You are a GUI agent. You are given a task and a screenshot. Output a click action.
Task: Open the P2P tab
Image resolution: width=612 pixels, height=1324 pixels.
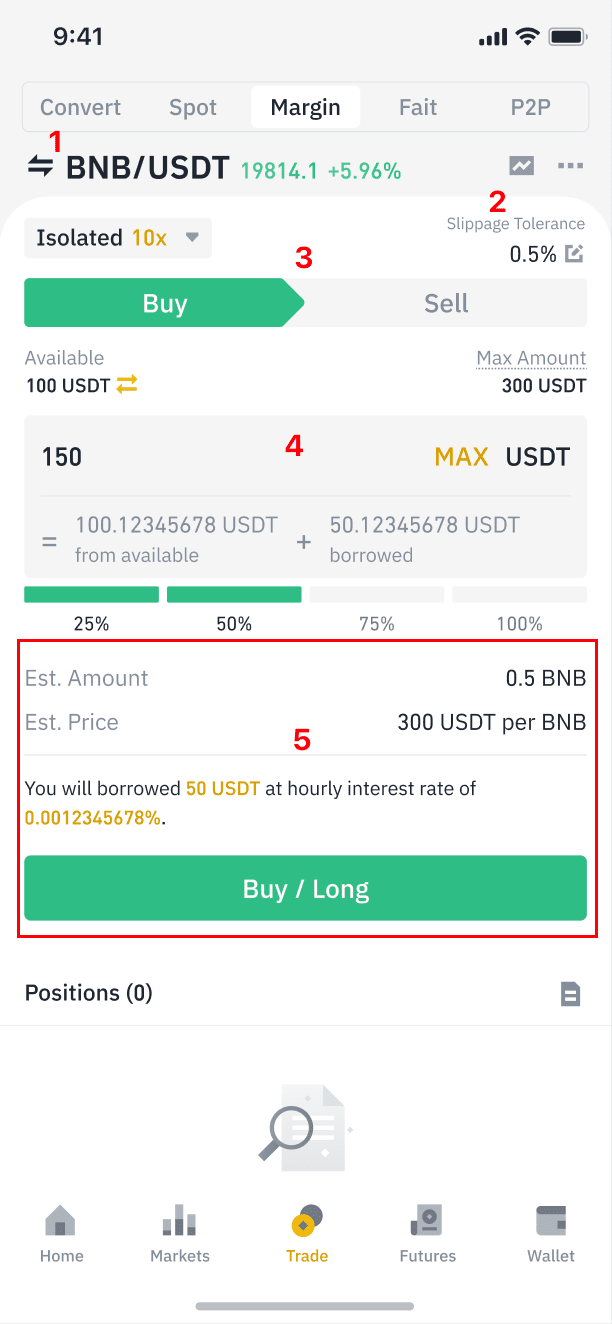(x=530, y=107)
